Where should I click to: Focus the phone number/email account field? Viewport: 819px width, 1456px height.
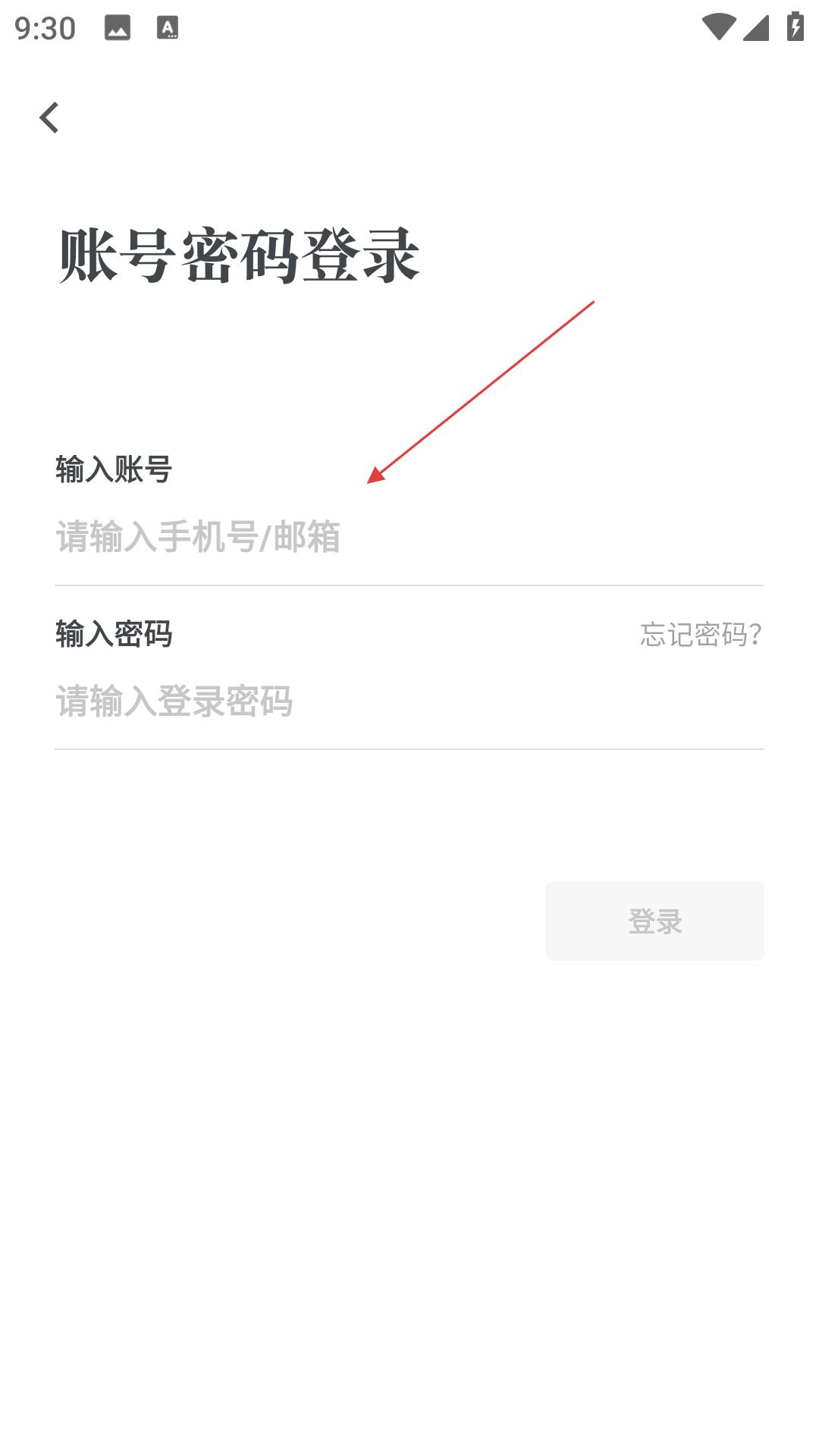[408, 537]
